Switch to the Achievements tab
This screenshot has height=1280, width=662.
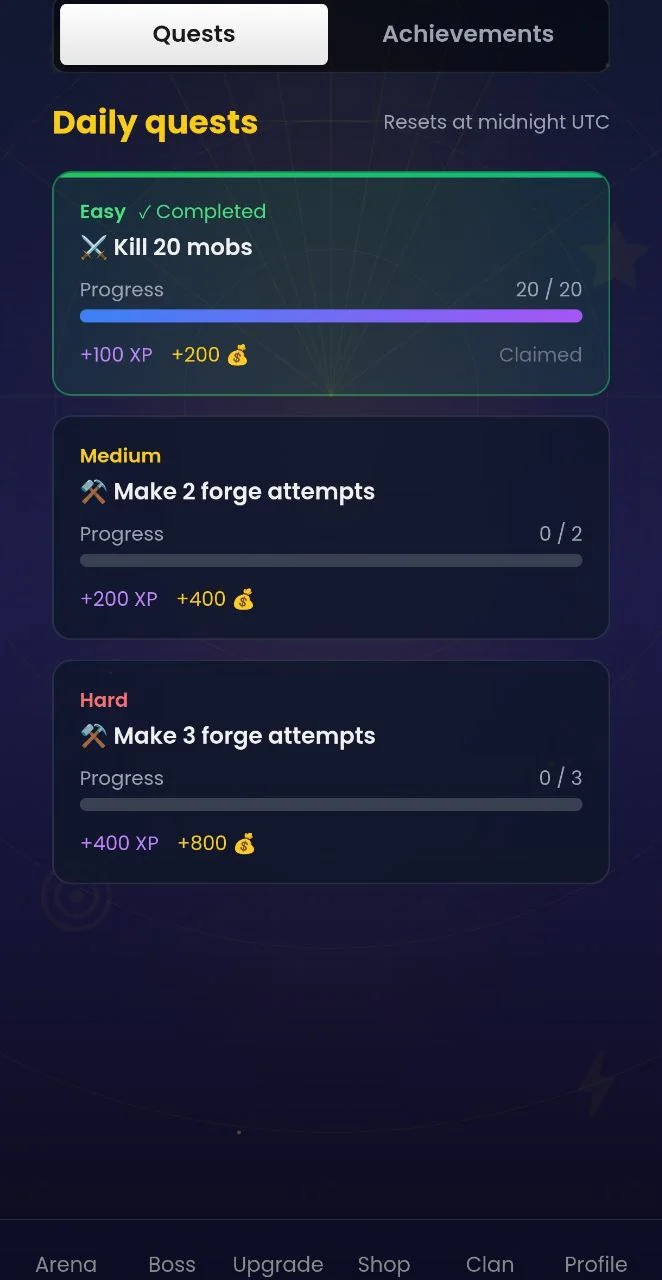click(x=468, y=34)
